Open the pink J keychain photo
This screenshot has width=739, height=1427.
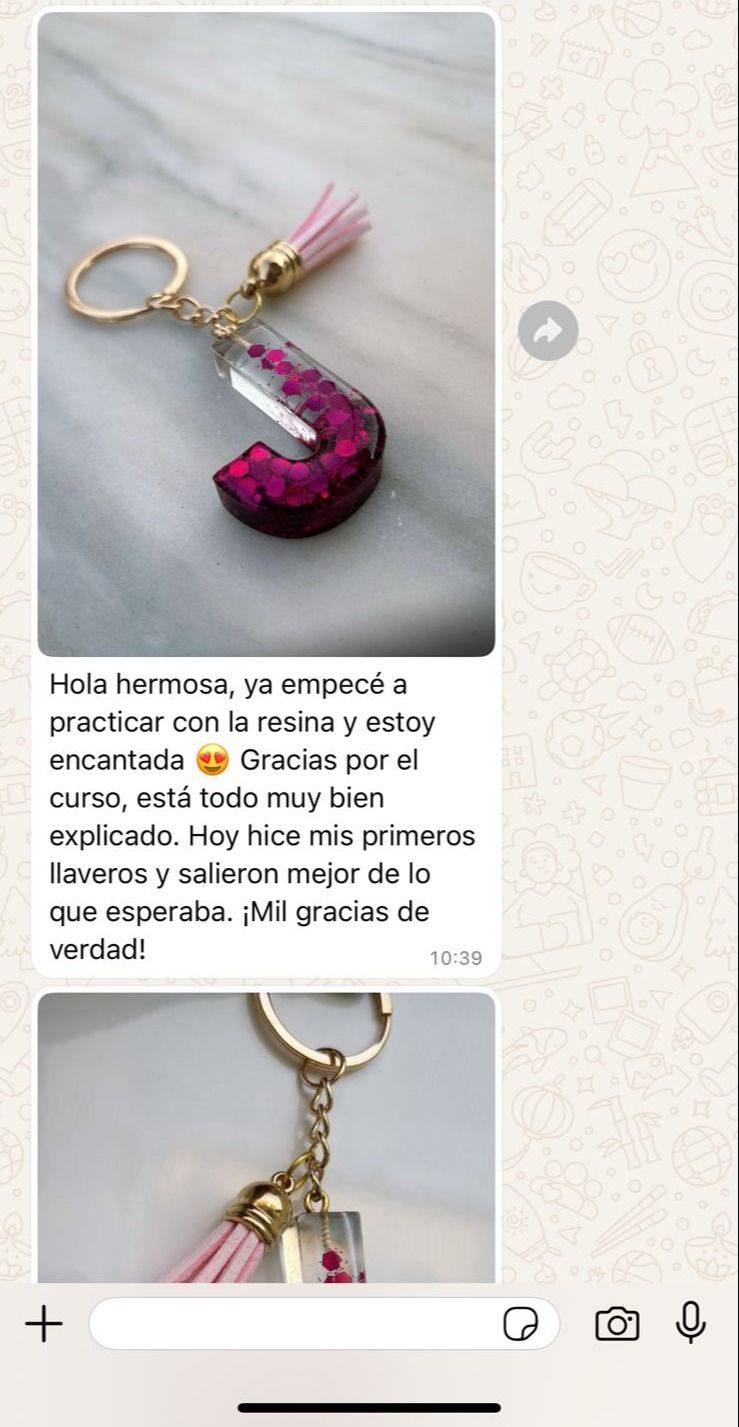(266, 335)
